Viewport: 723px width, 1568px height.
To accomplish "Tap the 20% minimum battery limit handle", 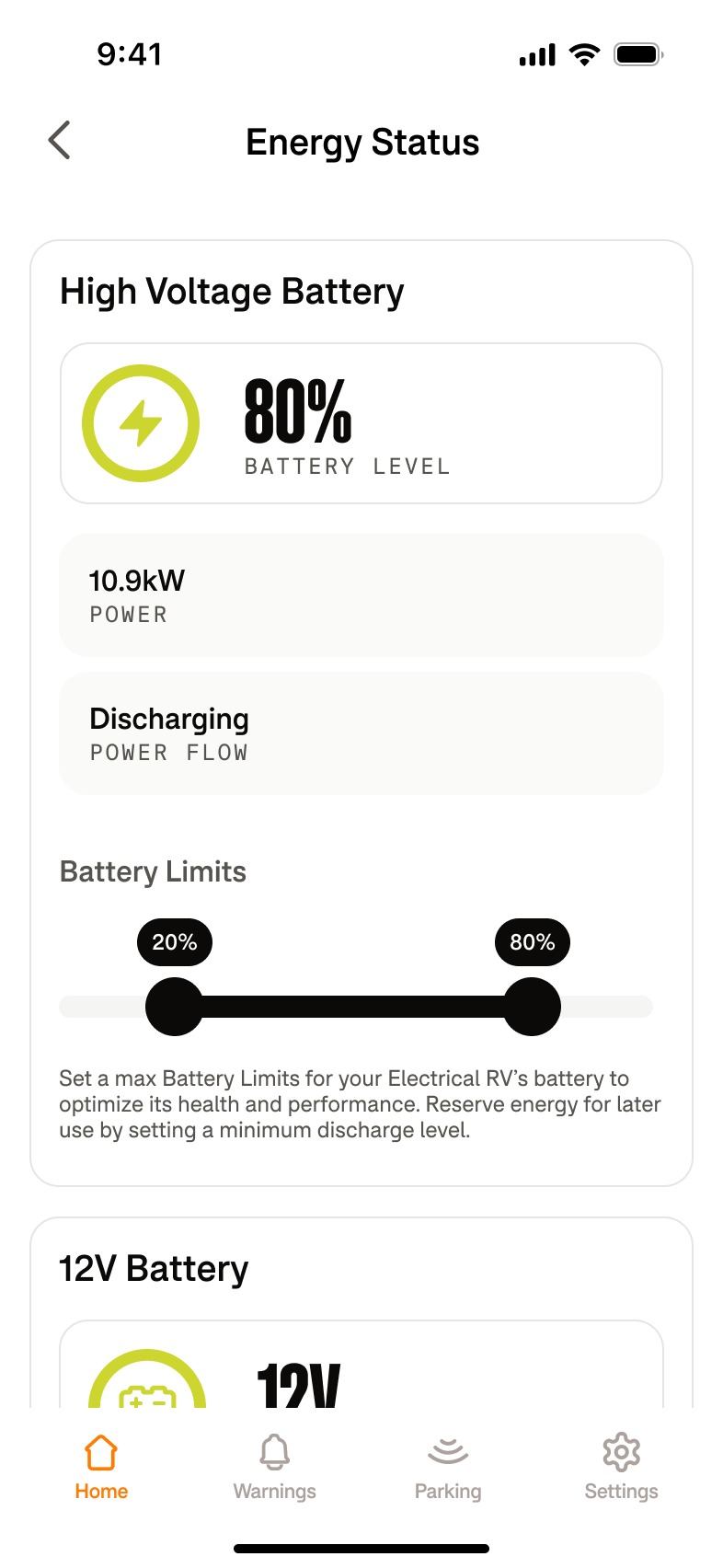I will (175, 1007).
